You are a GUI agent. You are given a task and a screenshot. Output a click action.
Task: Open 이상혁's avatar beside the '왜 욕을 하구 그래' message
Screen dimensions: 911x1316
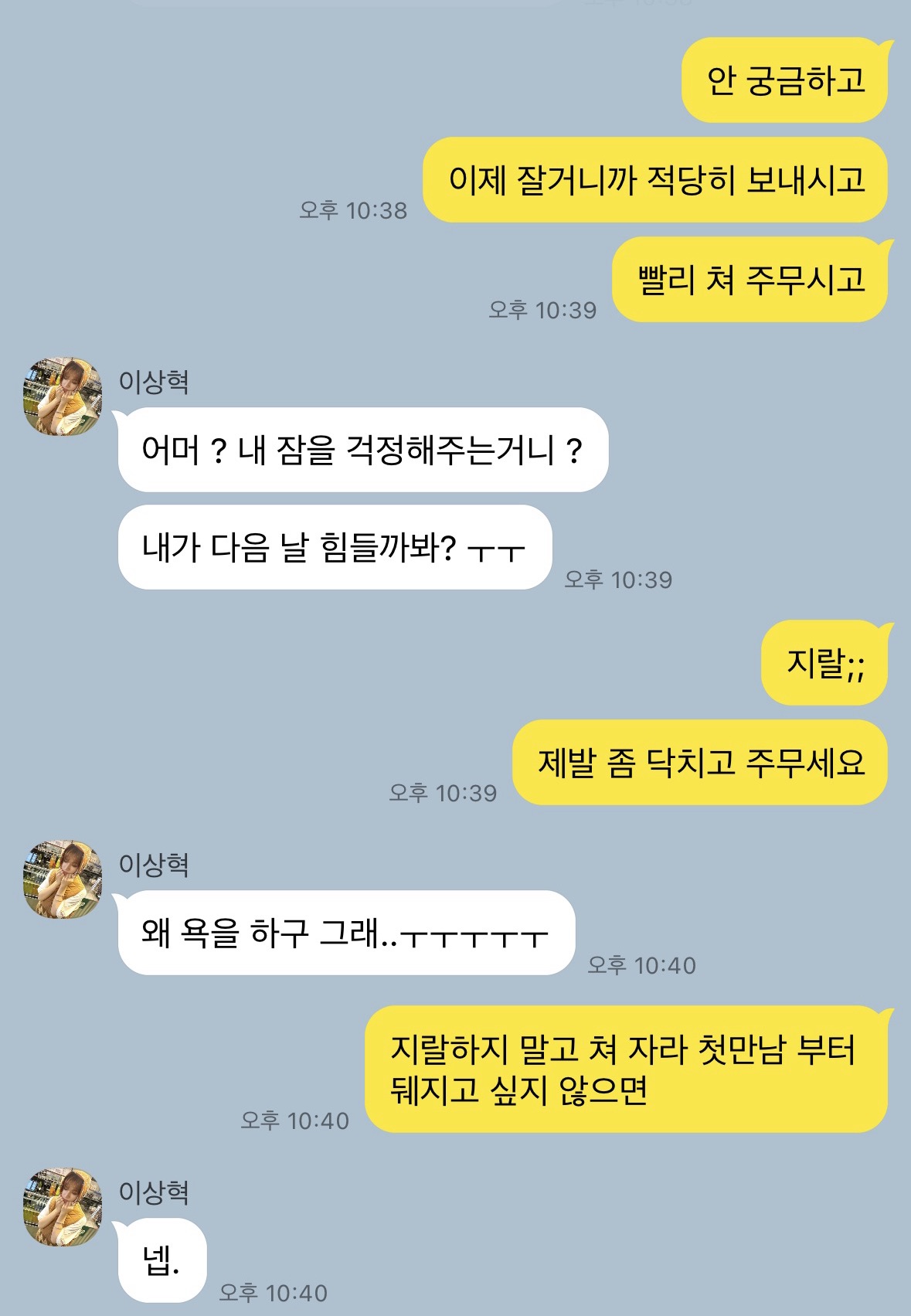(63, 879)
